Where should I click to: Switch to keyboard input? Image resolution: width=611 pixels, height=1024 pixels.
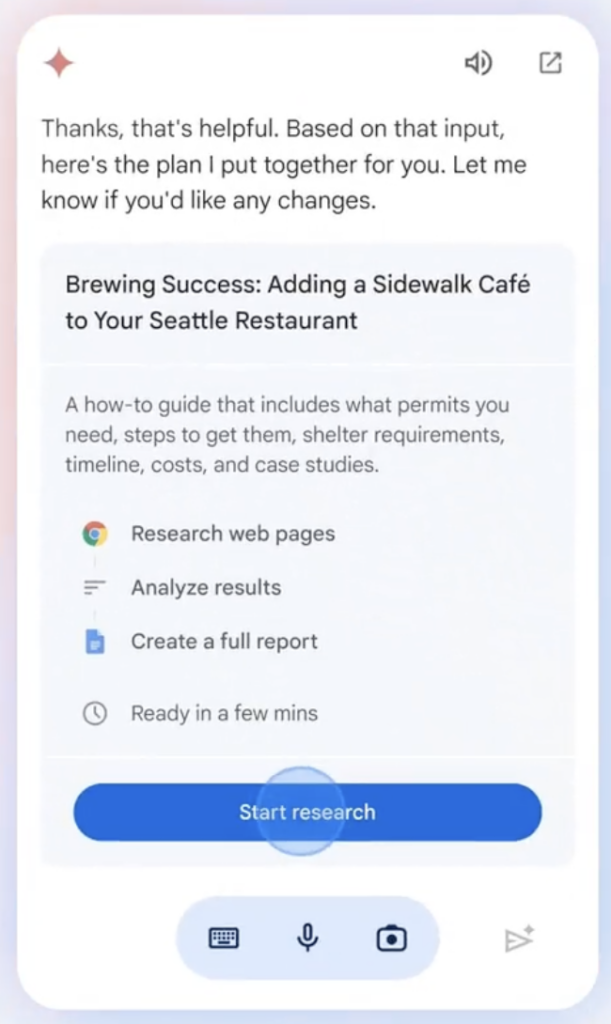pyautogui.click(x=224, y=938)
